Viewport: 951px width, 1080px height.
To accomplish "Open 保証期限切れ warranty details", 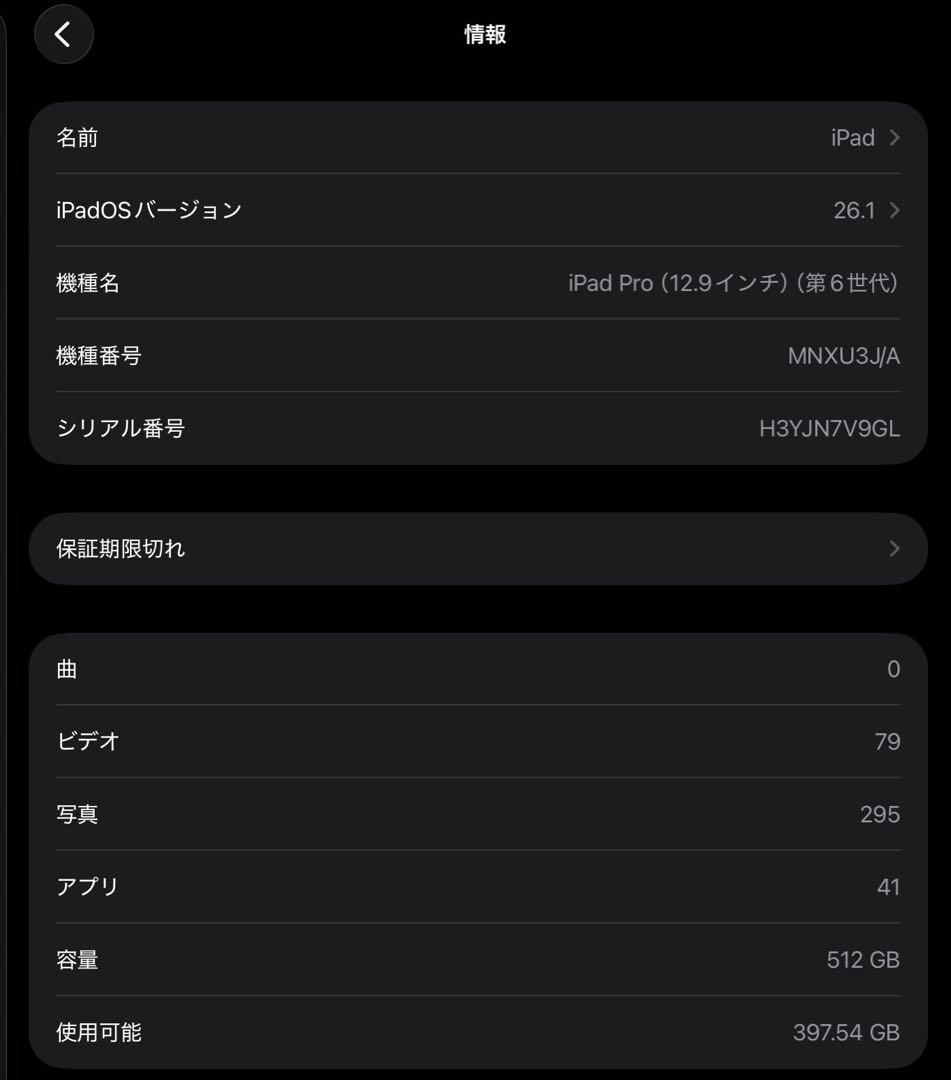I will pyautogui.click(x=475, y=548).
